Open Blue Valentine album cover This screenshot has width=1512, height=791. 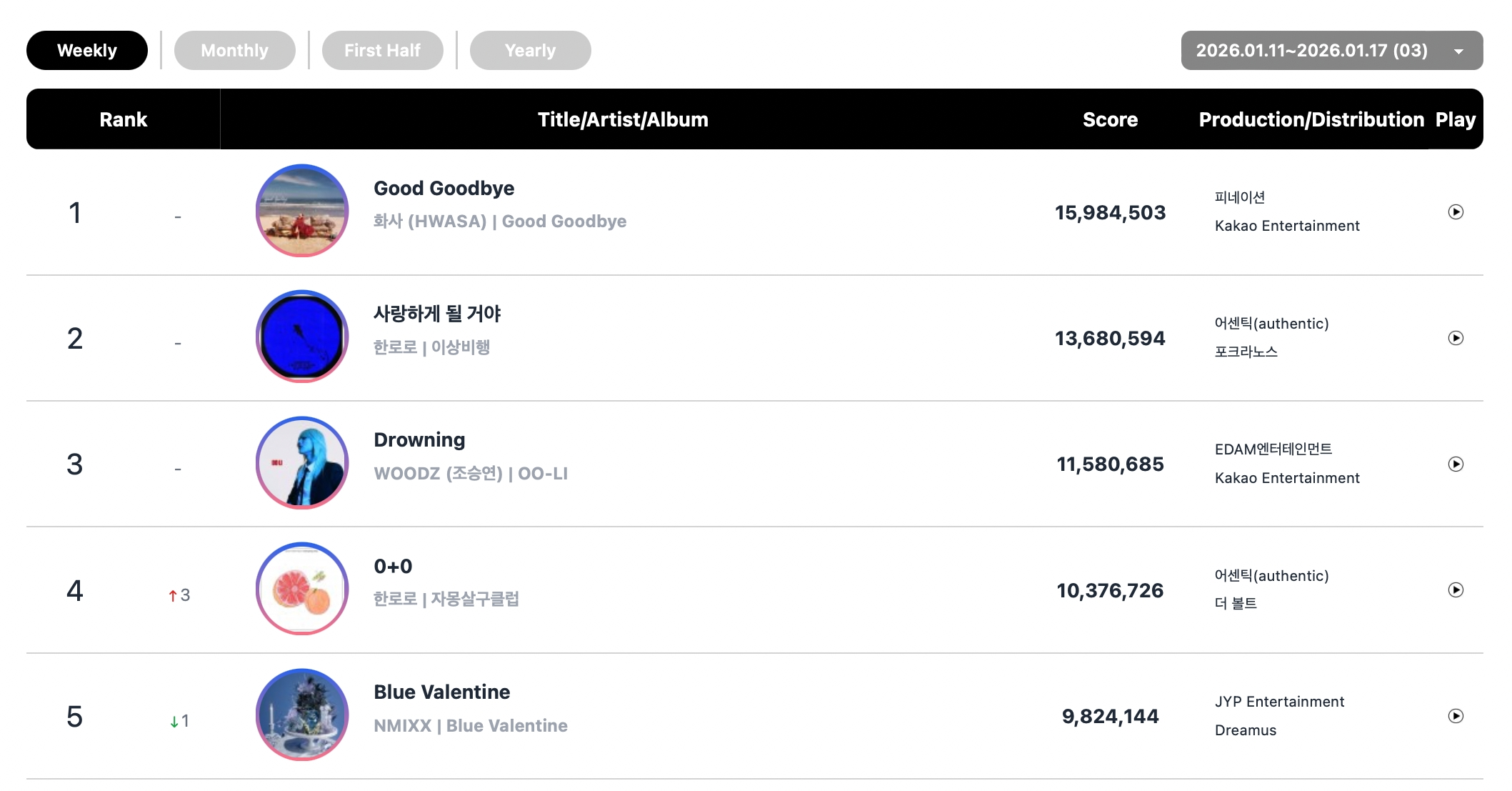click(x=302, y=715)
